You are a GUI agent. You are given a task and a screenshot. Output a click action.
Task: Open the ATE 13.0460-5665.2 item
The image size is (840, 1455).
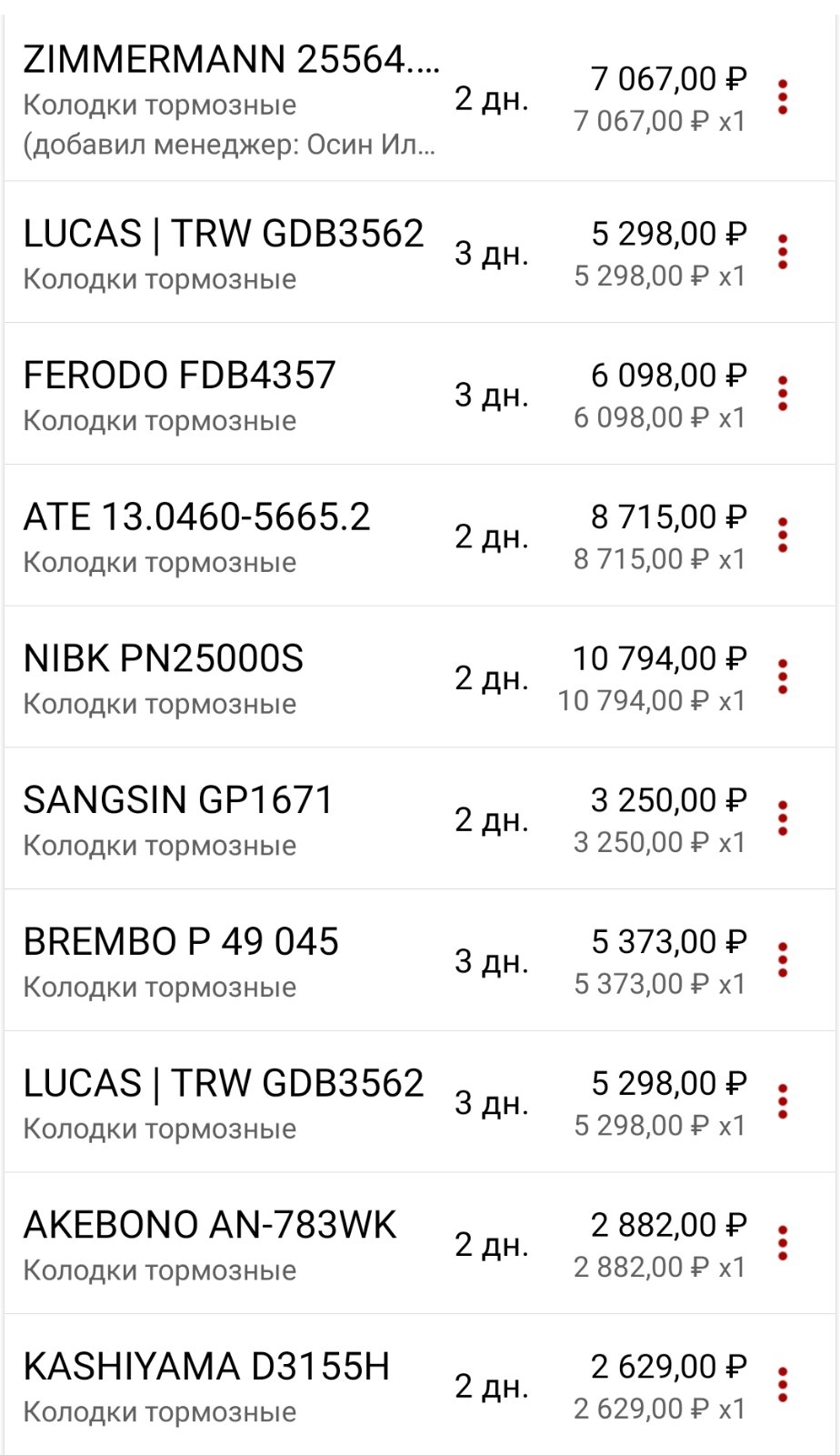420,536
